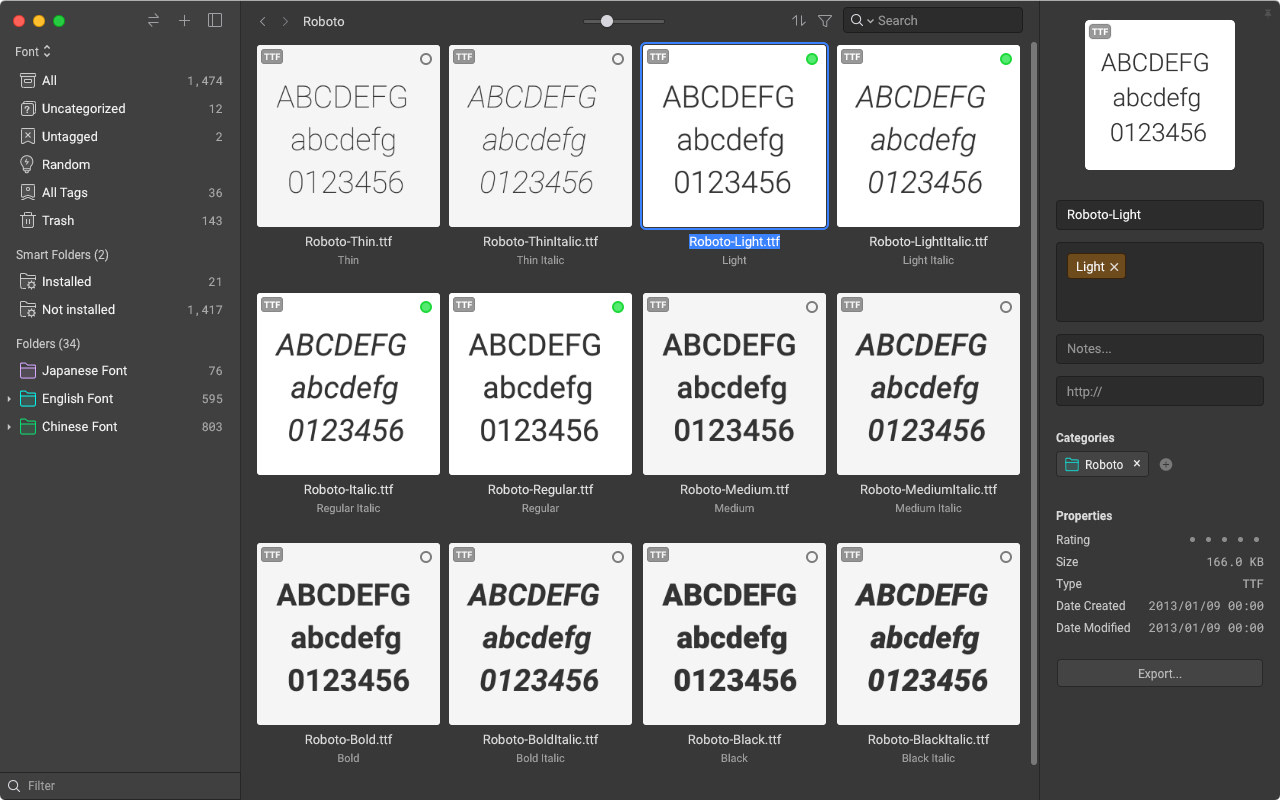The height and width of the screenshot is (800, 1280).
Task: Select All fonts in sidebar
Action: point(50,80)
